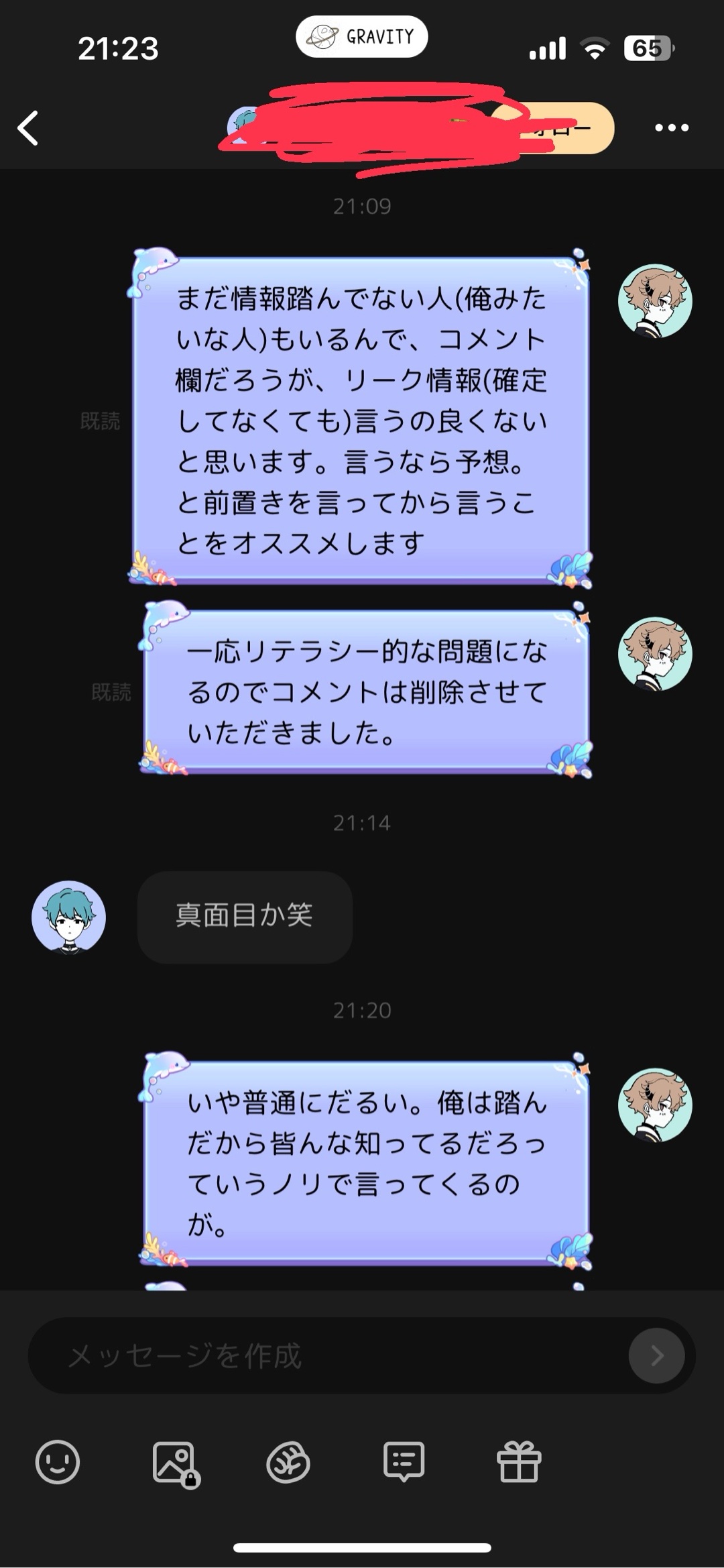Attach a locked photo
The image size is (724, 1568).
174,1463
